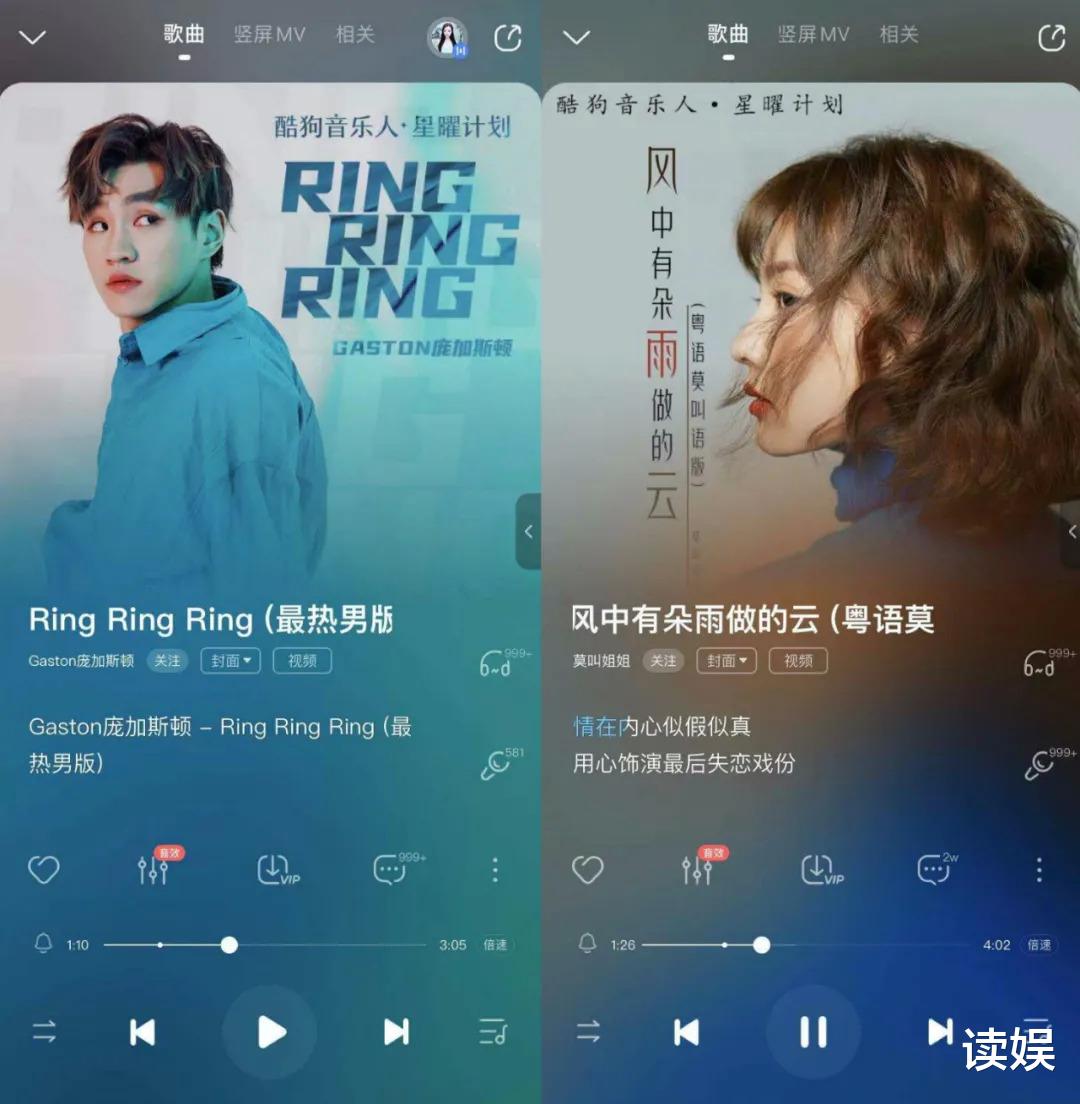1080x1104 pixels.
Task: Tap 关注 to follow Gaston庞加斯顿
Action: coord(167,661)
